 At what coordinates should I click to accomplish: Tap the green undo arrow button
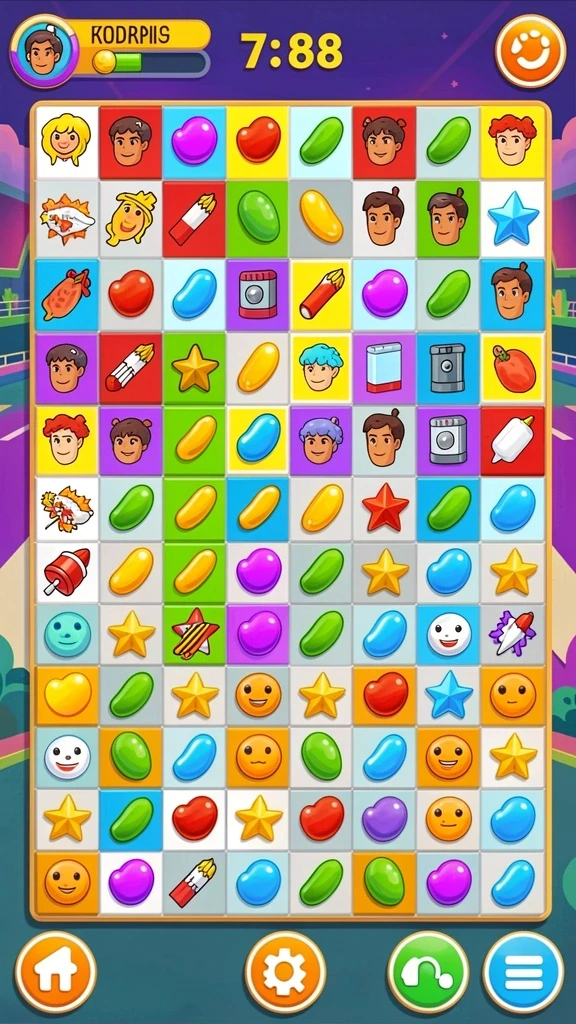(x=428, y=972)
